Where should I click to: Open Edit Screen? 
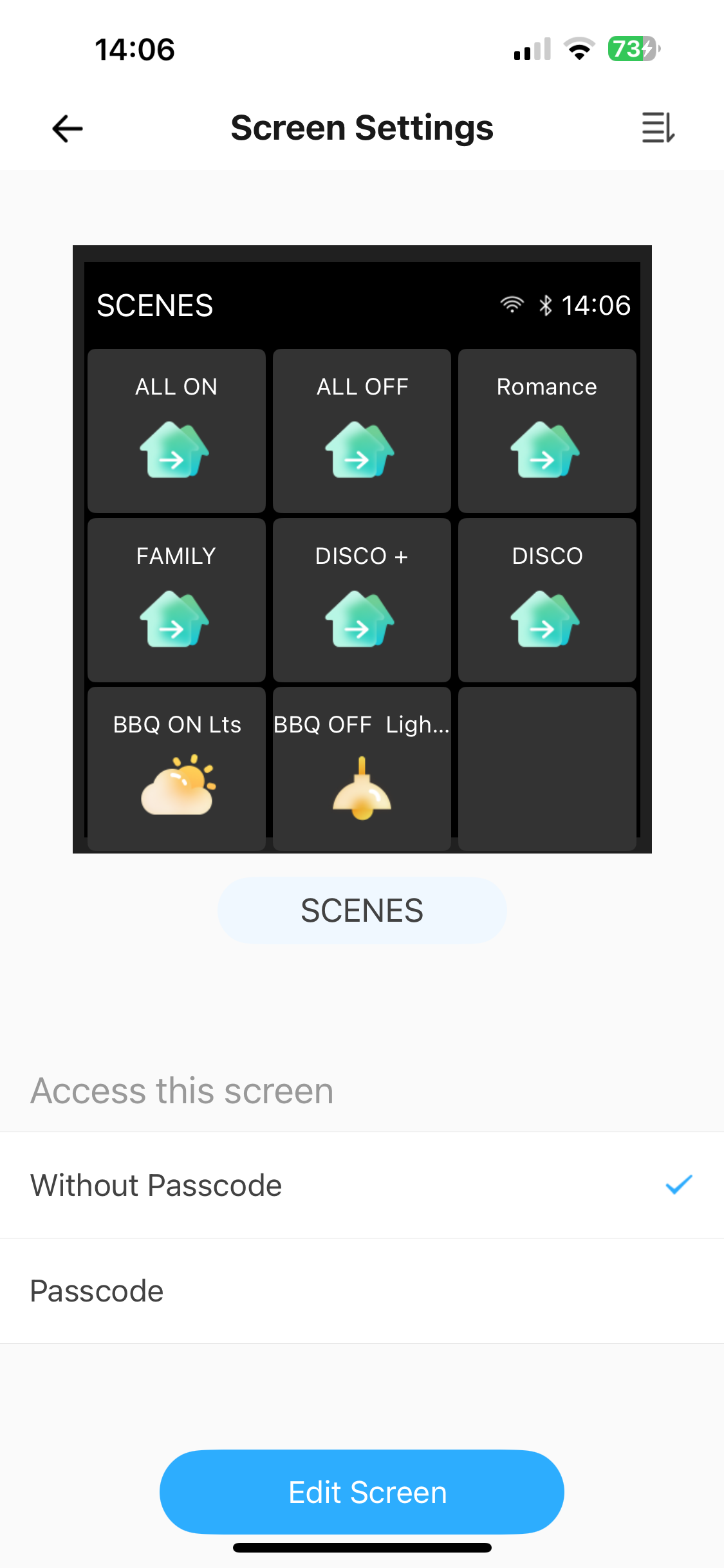point(362,1491)
